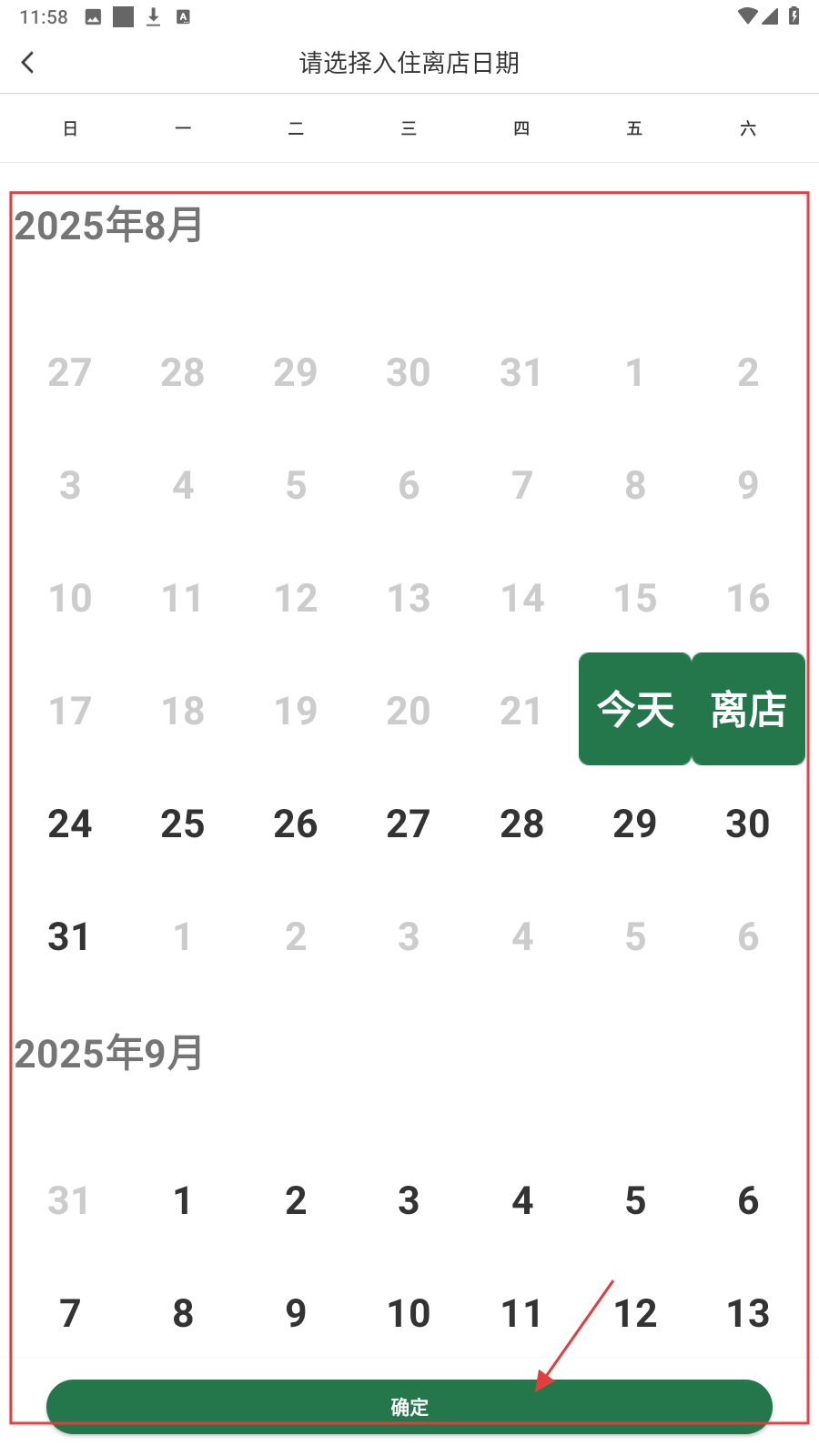
Task: Choose August 31 under 2025年8月
Action: pos(70,936)
